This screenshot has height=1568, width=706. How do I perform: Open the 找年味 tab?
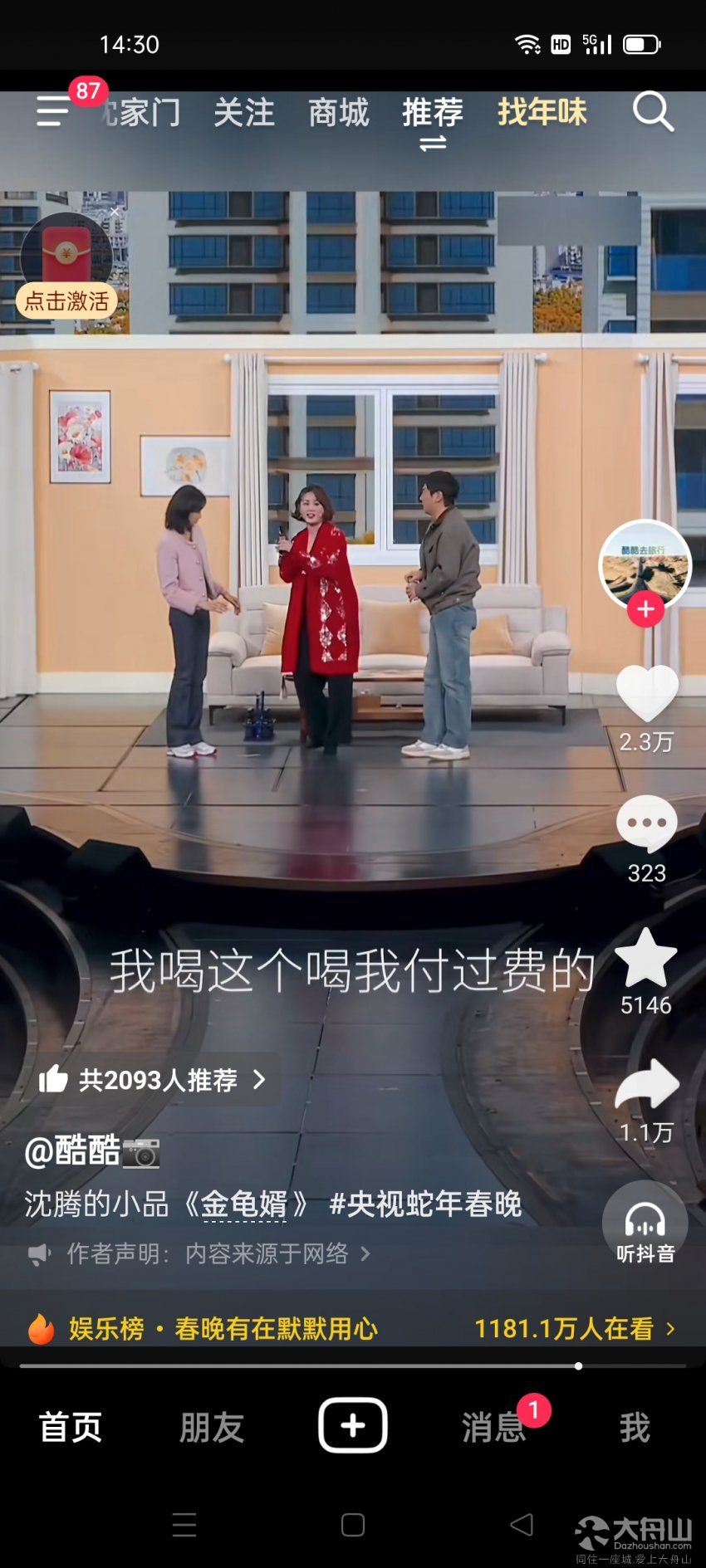[x=542, y=112]
